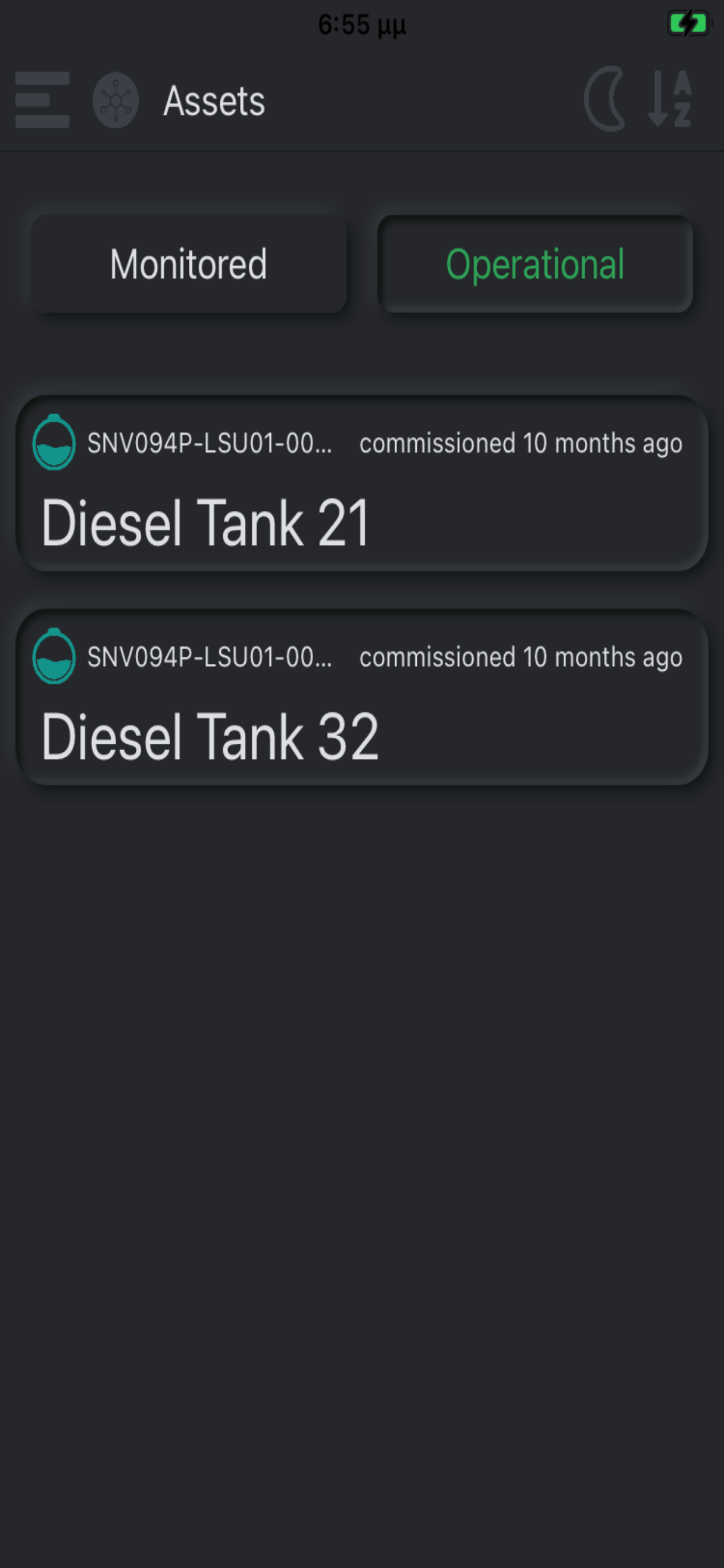Toggle dark mode with the moon icon
The height and width of the screenshot is (1568, 724).
605,99
